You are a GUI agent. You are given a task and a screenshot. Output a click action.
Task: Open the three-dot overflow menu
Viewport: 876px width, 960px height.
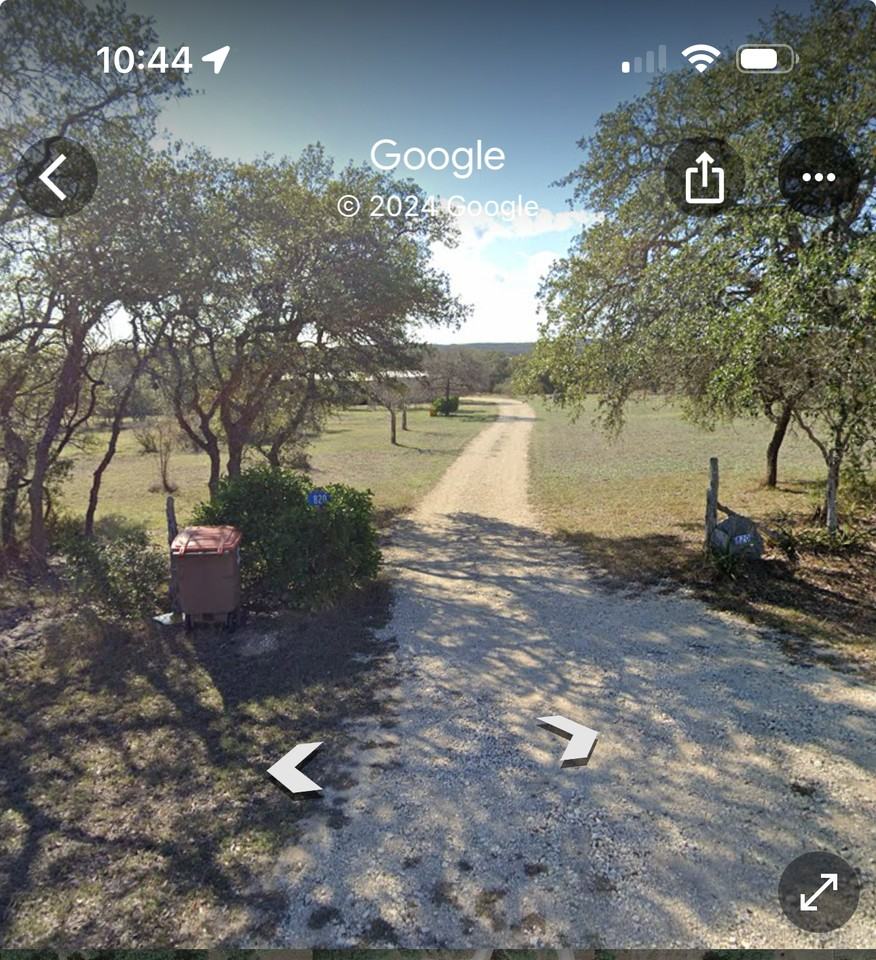[x=818, y=177]
